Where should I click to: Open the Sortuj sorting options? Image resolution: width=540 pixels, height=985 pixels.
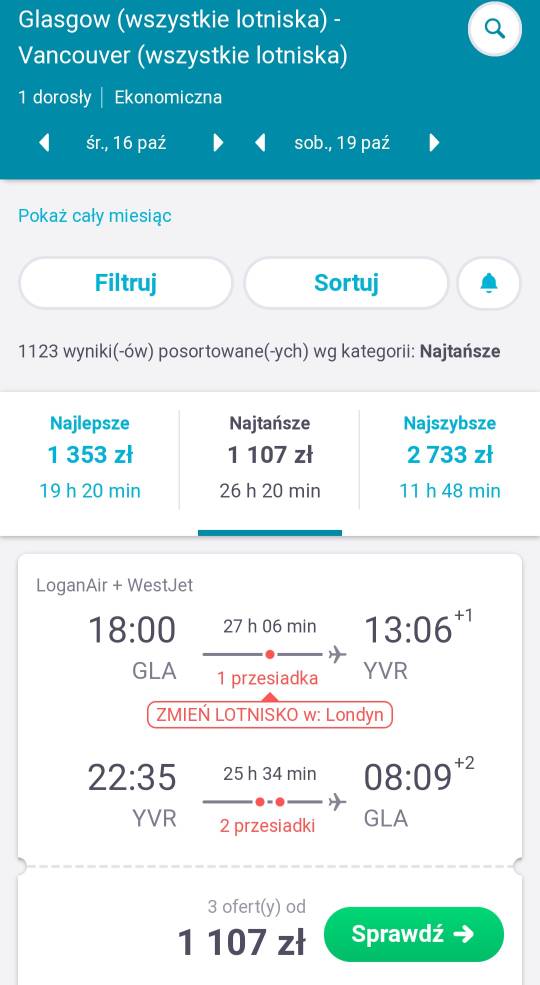coord(346,283)
